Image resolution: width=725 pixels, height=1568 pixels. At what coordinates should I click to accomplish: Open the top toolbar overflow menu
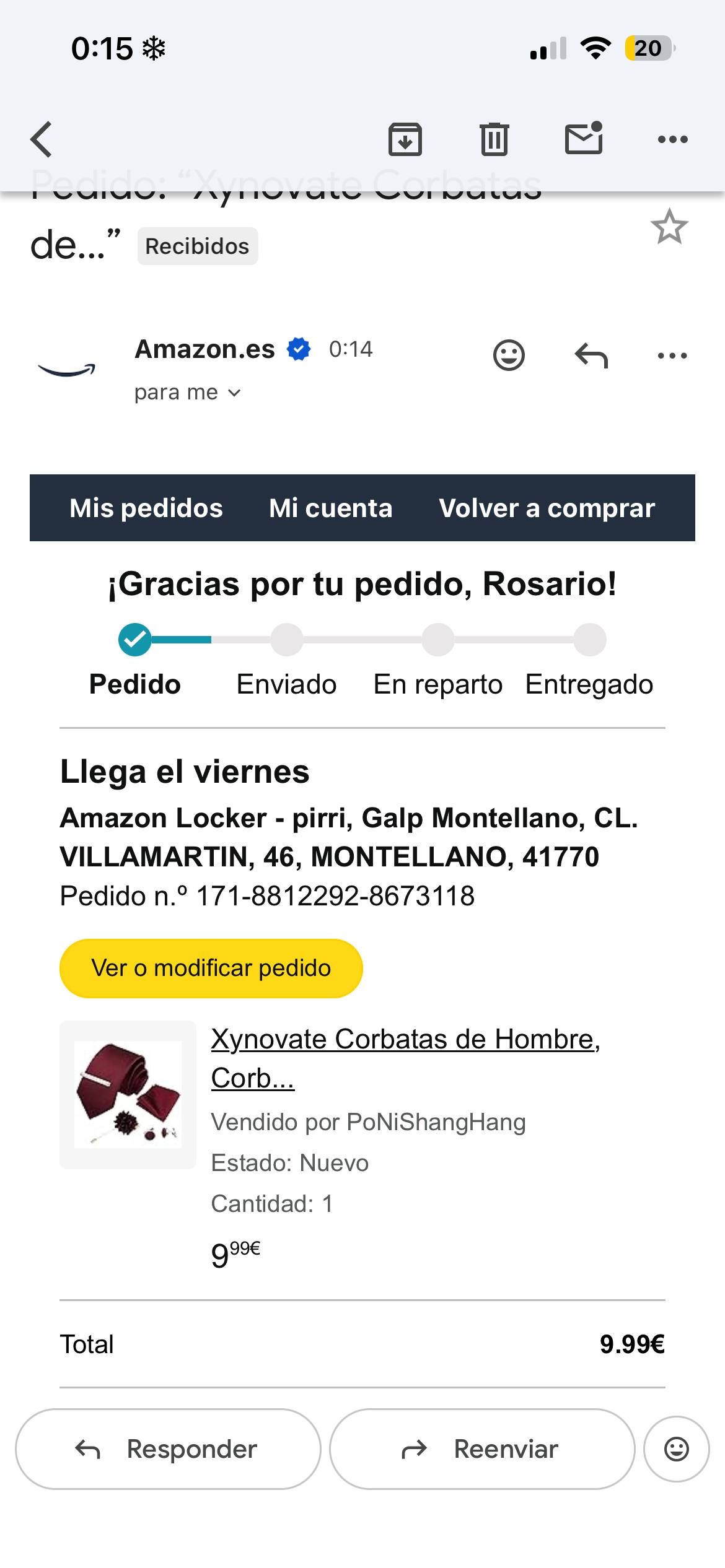click(672, 139)
